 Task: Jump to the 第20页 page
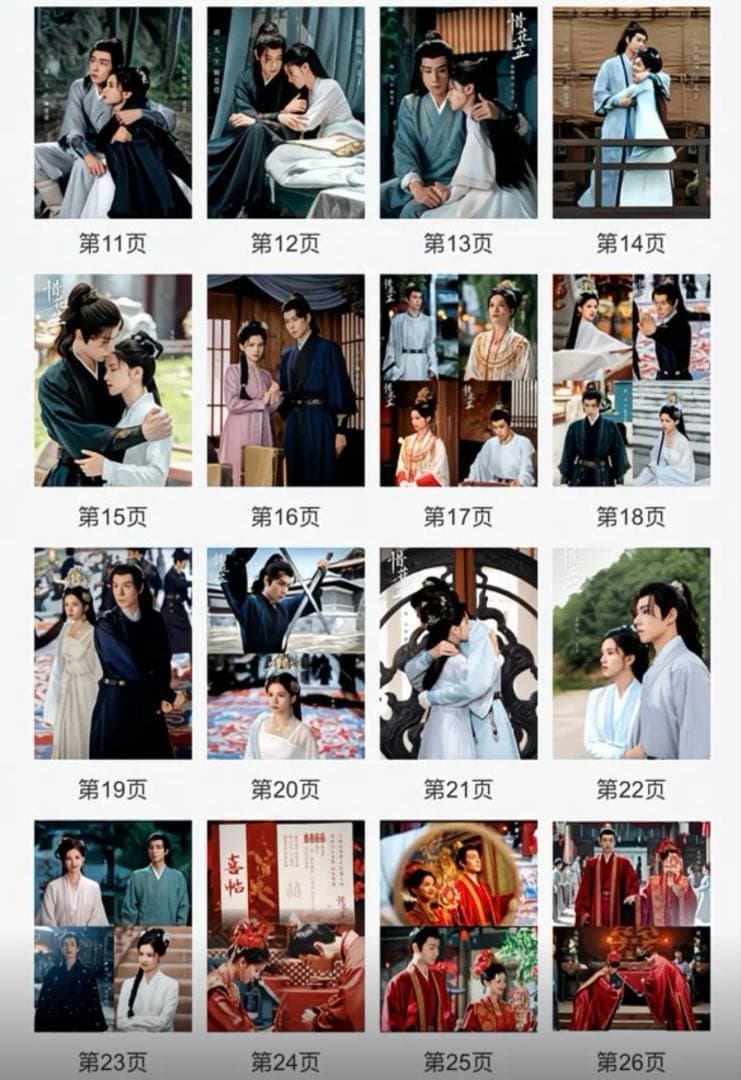286,653
